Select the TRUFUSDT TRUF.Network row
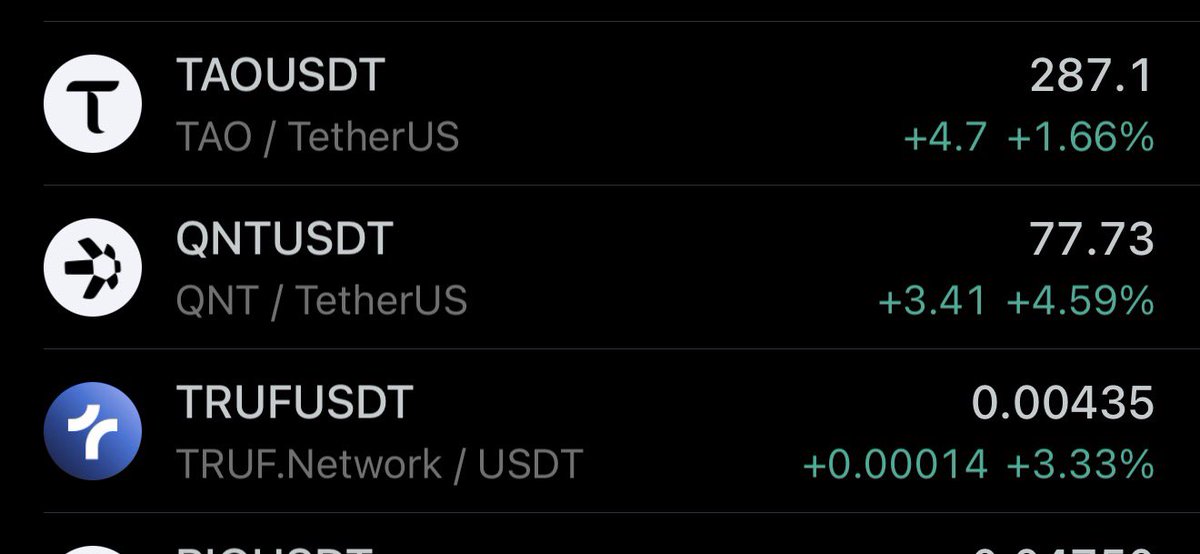The width and height of the screenshot is (1200, 554). pyautogui.click(x=600, y=431)
